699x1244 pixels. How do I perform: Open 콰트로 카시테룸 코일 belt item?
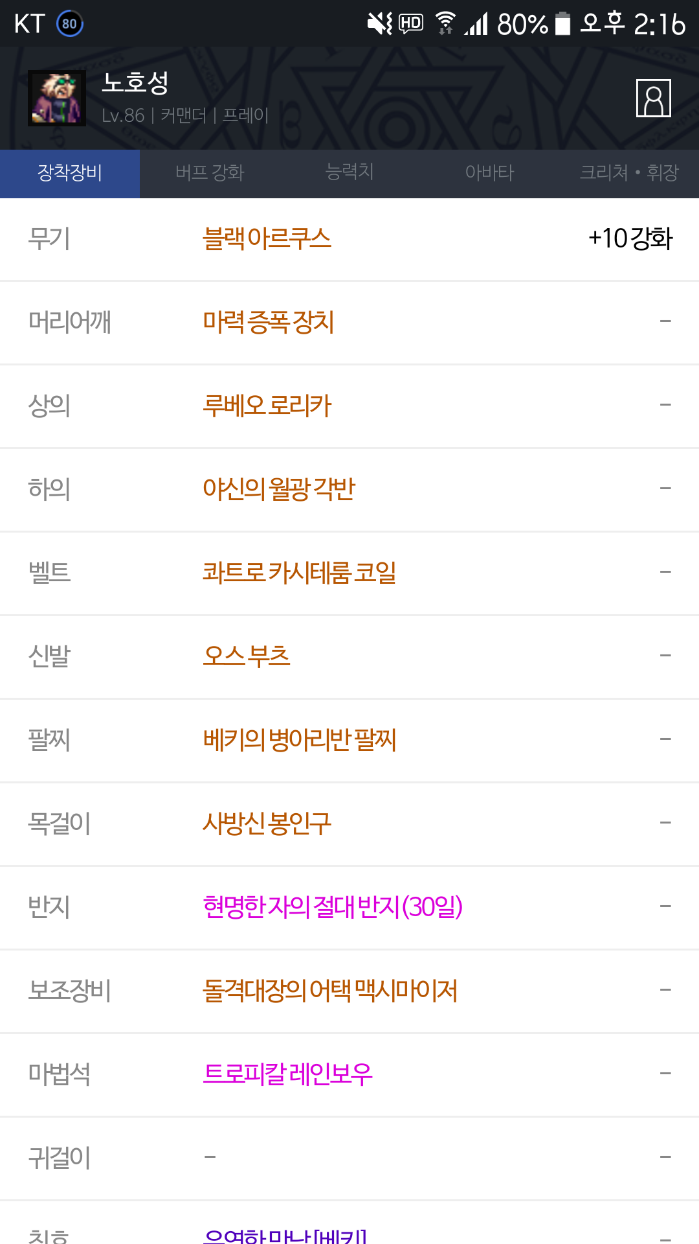299,573
